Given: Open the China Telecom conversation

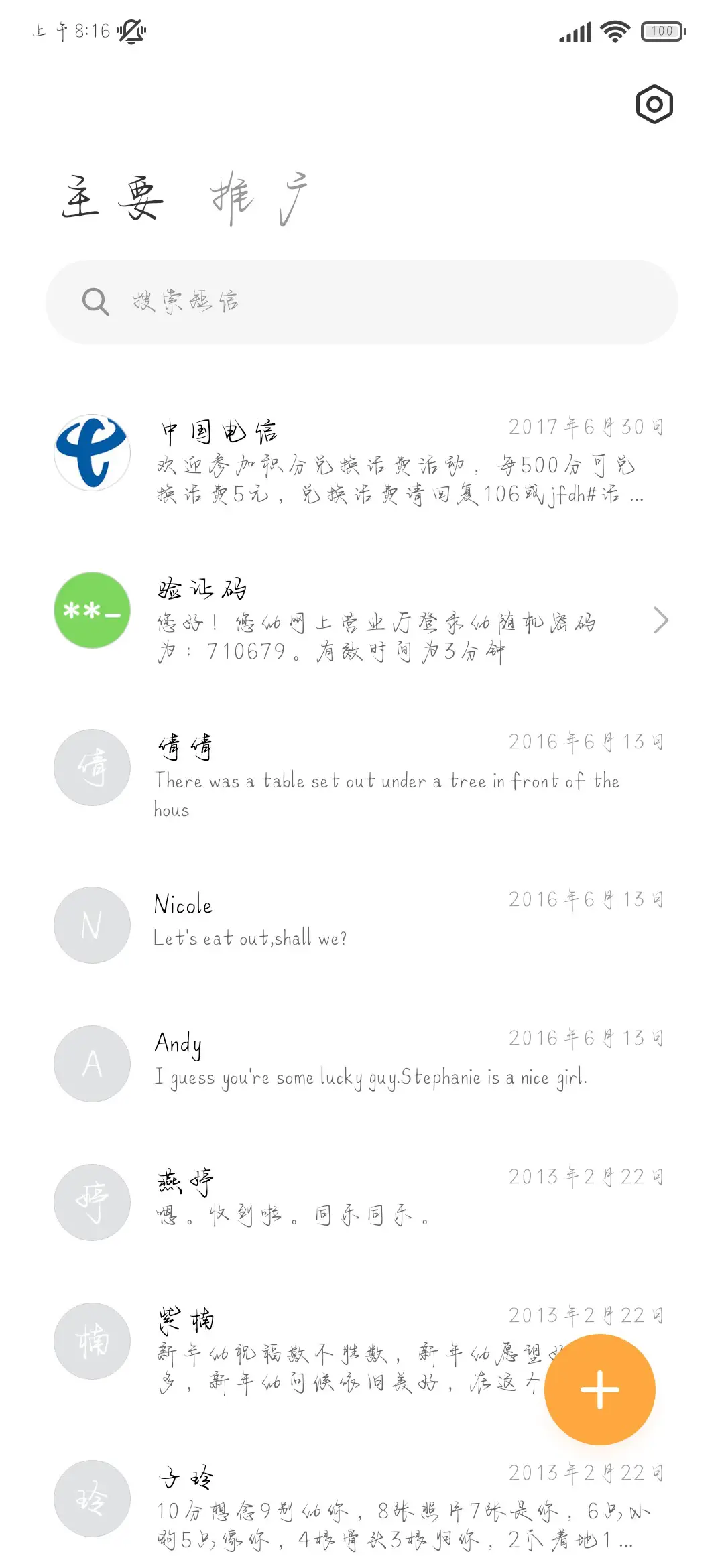Looking at the screenshot, I should click(x=369, y=462).
